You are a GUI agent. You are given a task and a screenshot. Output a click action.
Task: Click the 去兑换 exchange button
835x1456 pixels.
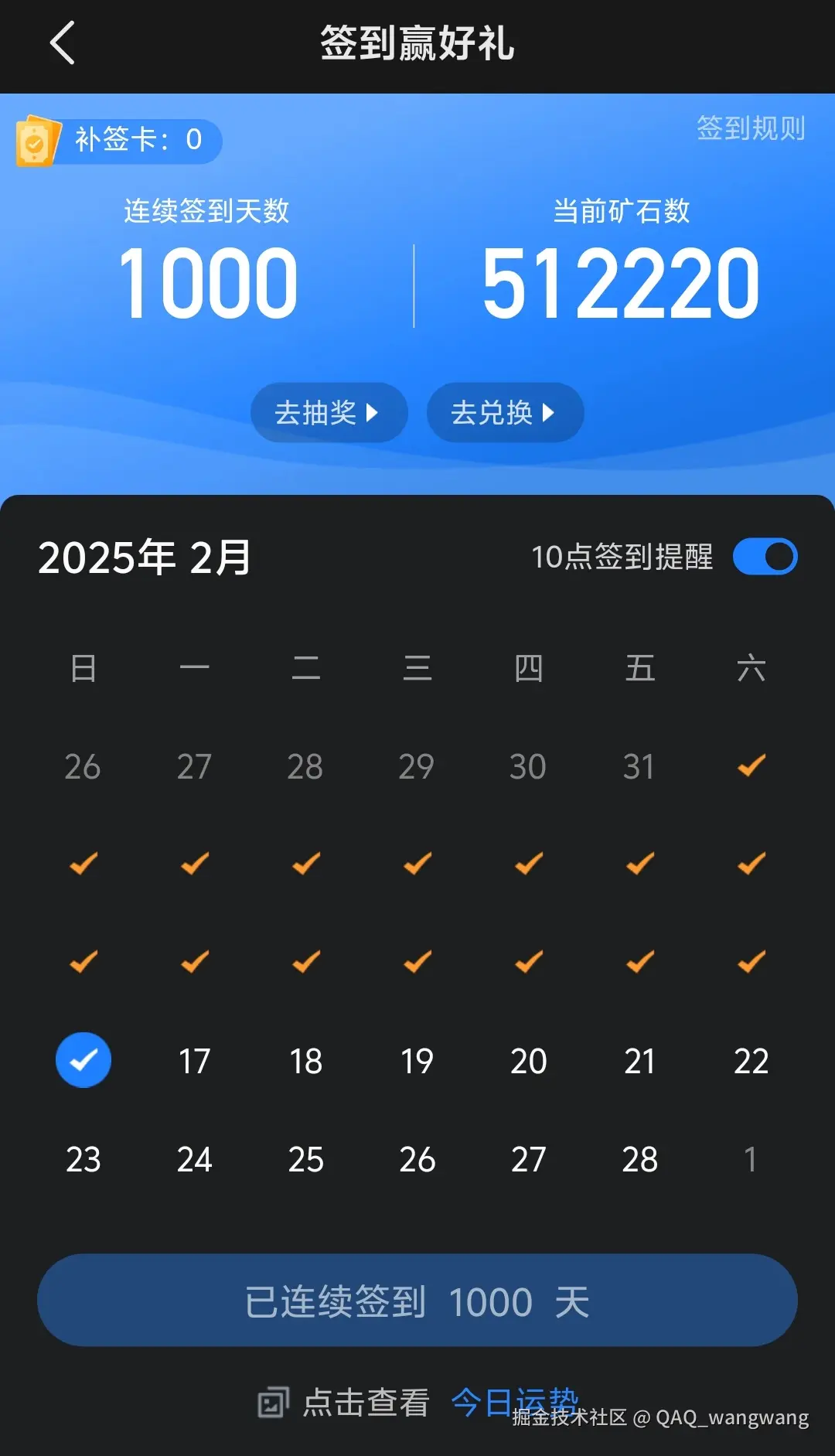504,413
